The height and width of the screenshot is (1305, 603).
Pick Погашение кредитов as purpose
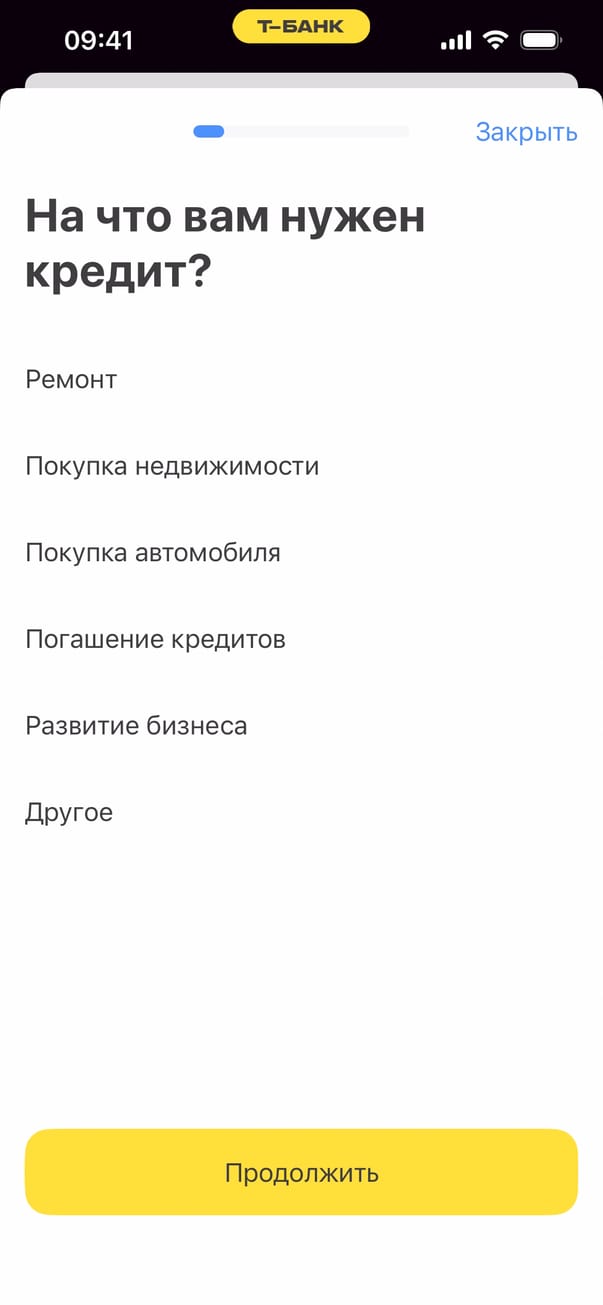tap(155, 639)
